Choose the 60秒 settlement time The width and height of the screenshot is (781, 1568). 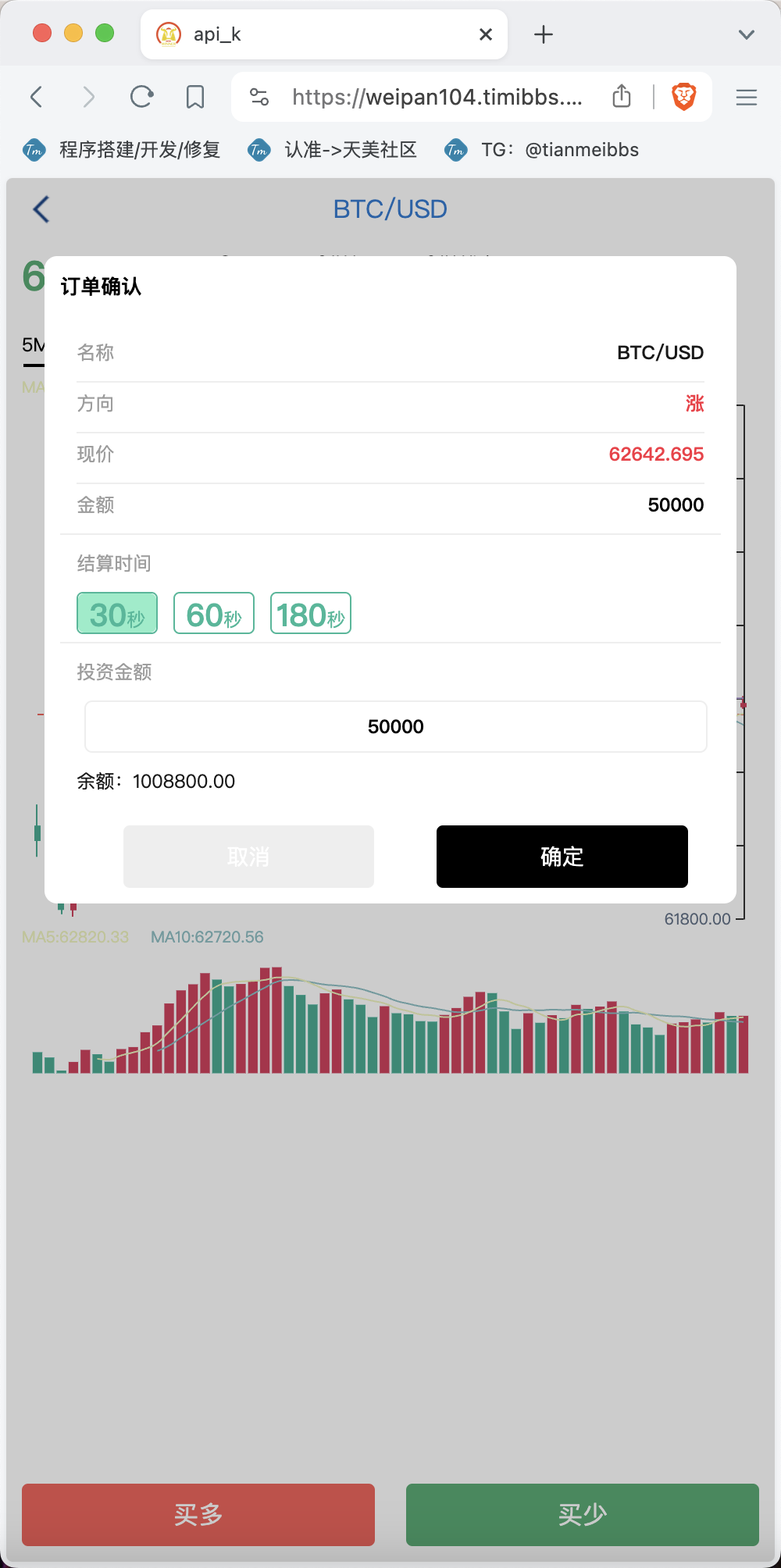click(x=214, y=614)
